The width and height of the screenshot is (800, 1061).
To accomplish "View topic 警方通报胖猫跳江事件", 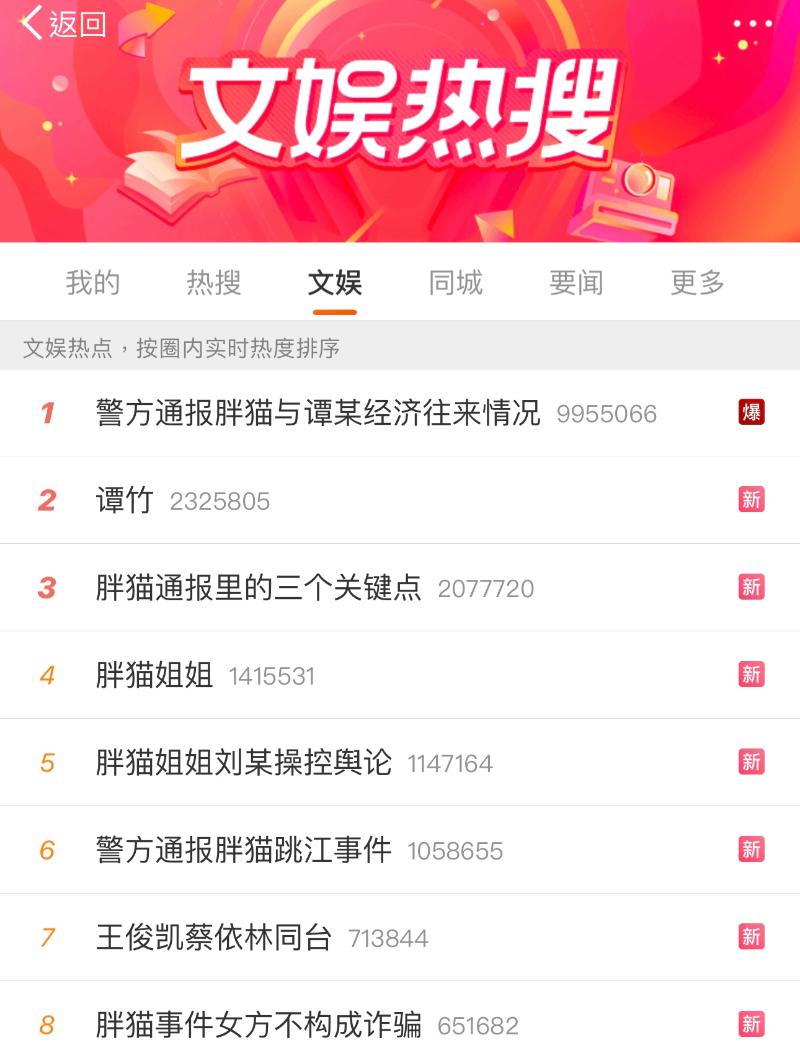I will pos(244,850).
